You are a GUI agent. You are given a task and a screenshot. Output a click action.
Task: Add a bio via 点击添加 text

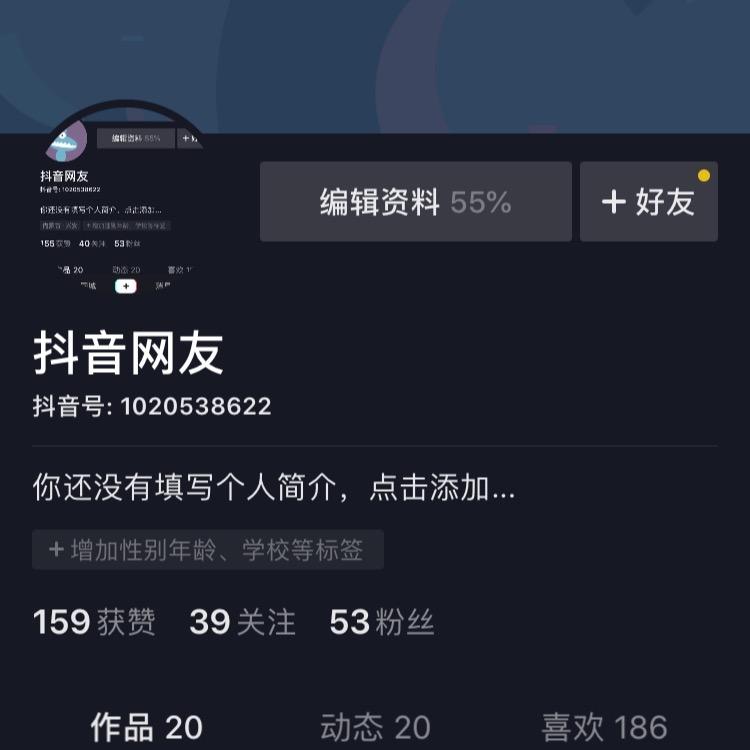pyautogui.click(x=442, y=488)
